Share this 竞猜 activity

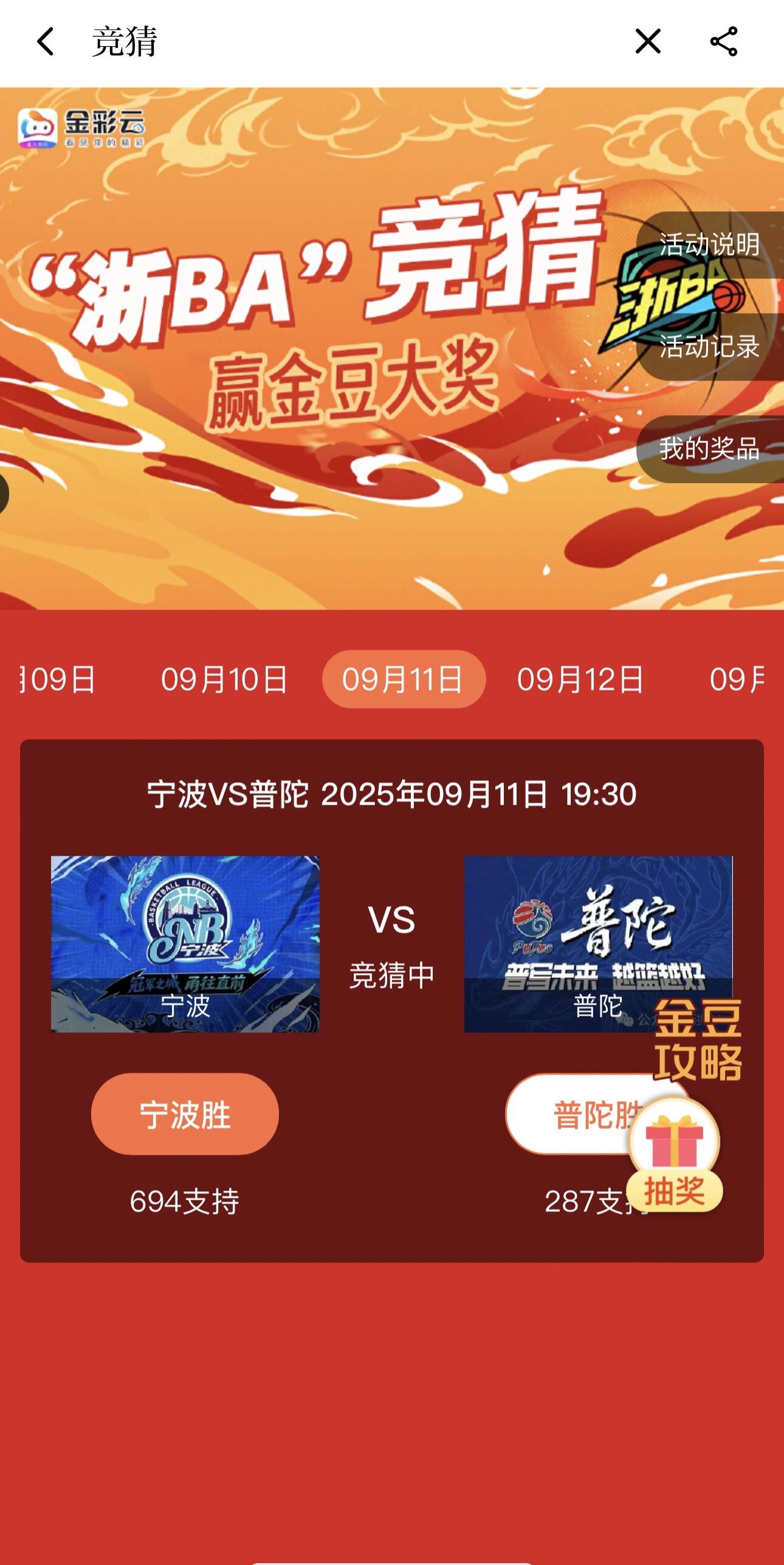click(x=723, y=42)
